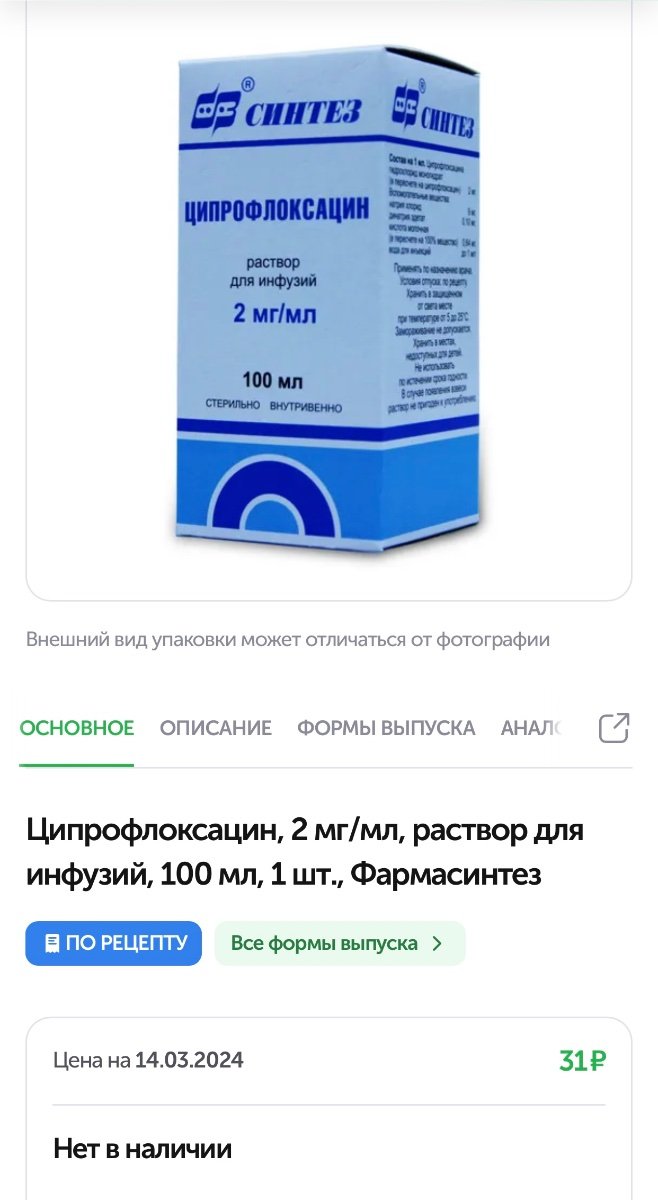Open Все формы выпуска chip
Viewport: 658px width, 1200px height.
point(339,943)
